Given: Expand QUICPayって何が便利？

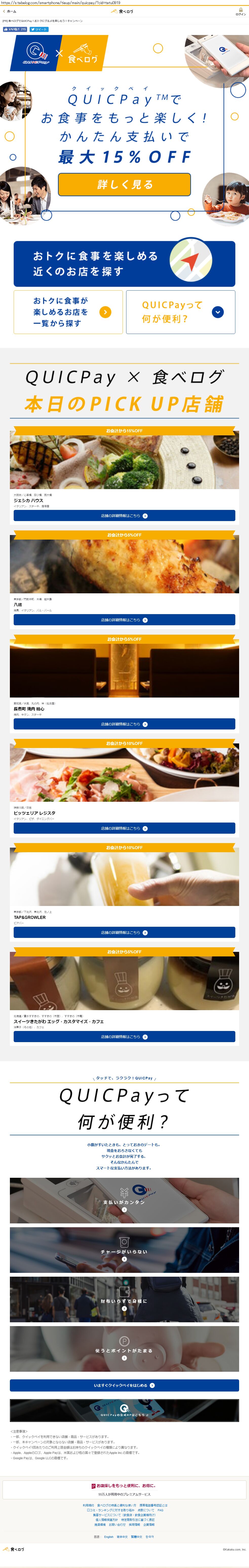Looking at the screenshot, I should click(x=180, y=312).
